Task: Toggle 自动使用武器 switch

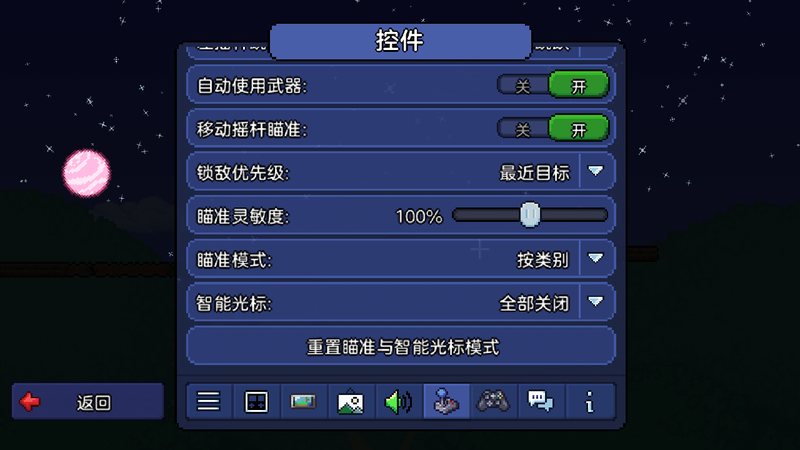Action: tap(553, 85)
